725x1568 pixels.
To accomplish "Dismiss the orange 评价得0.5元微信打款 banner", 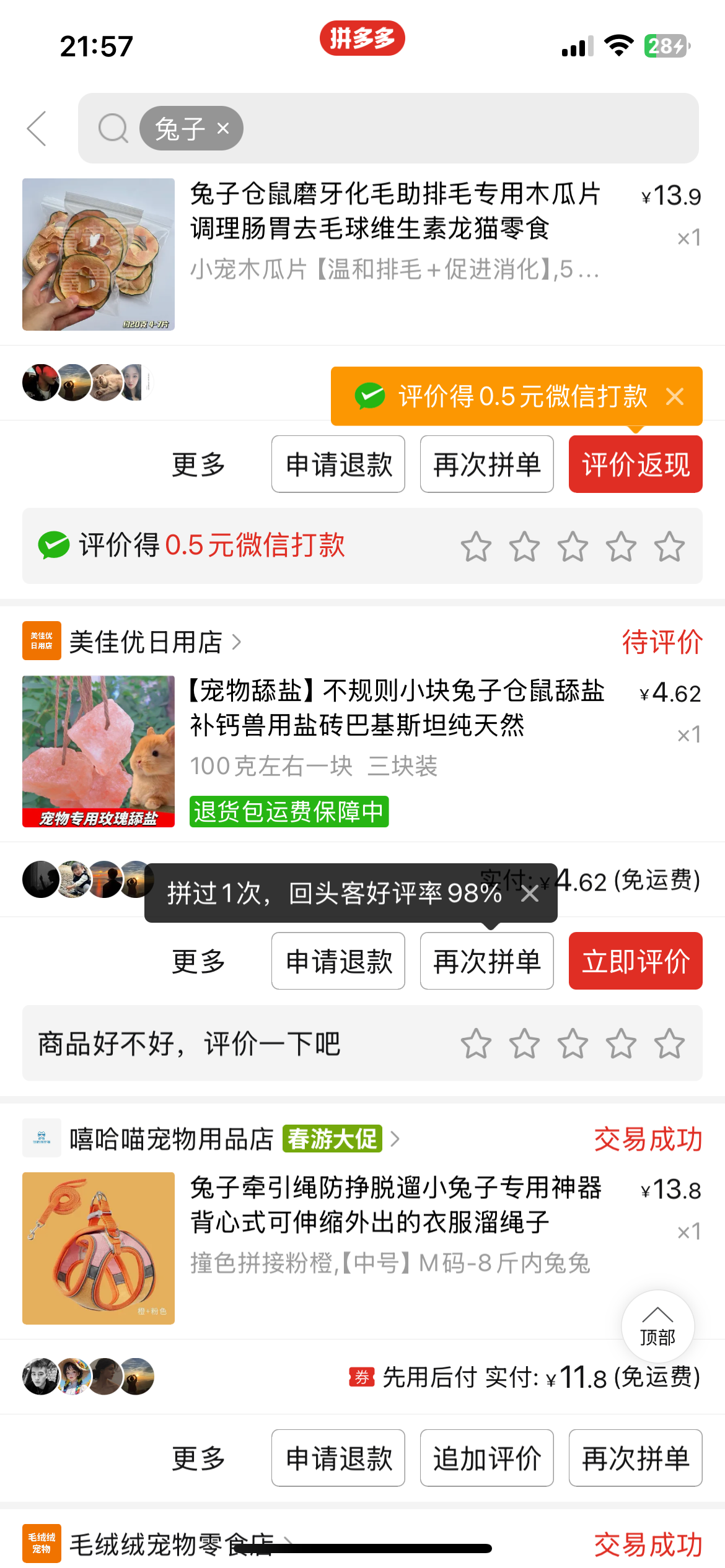I will 675,396.
